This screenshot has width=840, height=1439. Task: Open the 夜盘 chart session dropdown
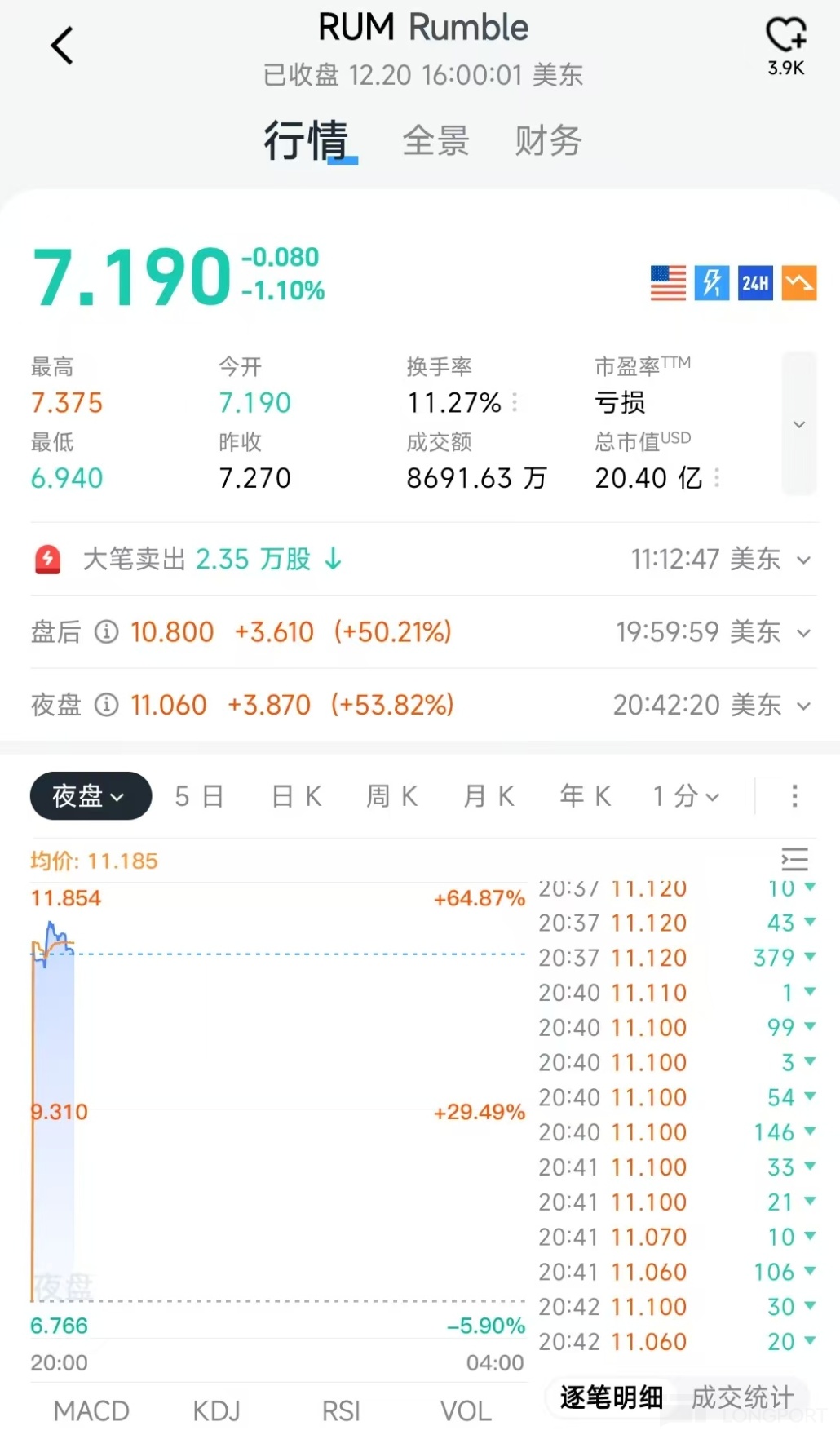pos(91,796)
